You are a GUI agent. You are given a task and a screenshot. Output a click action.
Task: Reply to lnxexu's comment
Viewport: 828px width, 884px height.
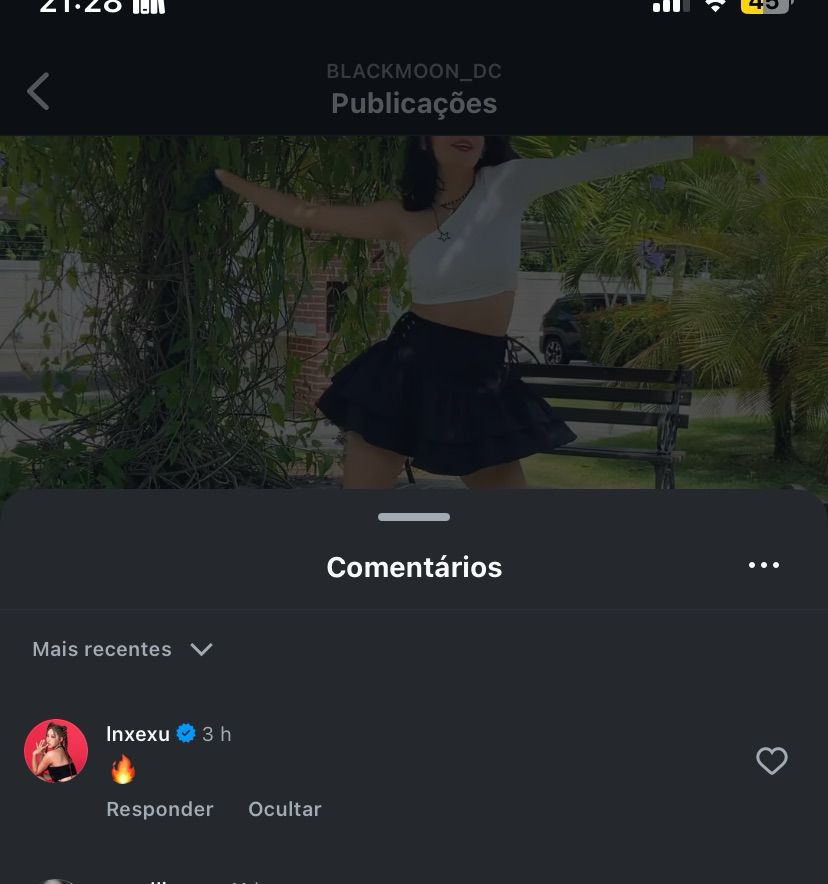point(160,809)
